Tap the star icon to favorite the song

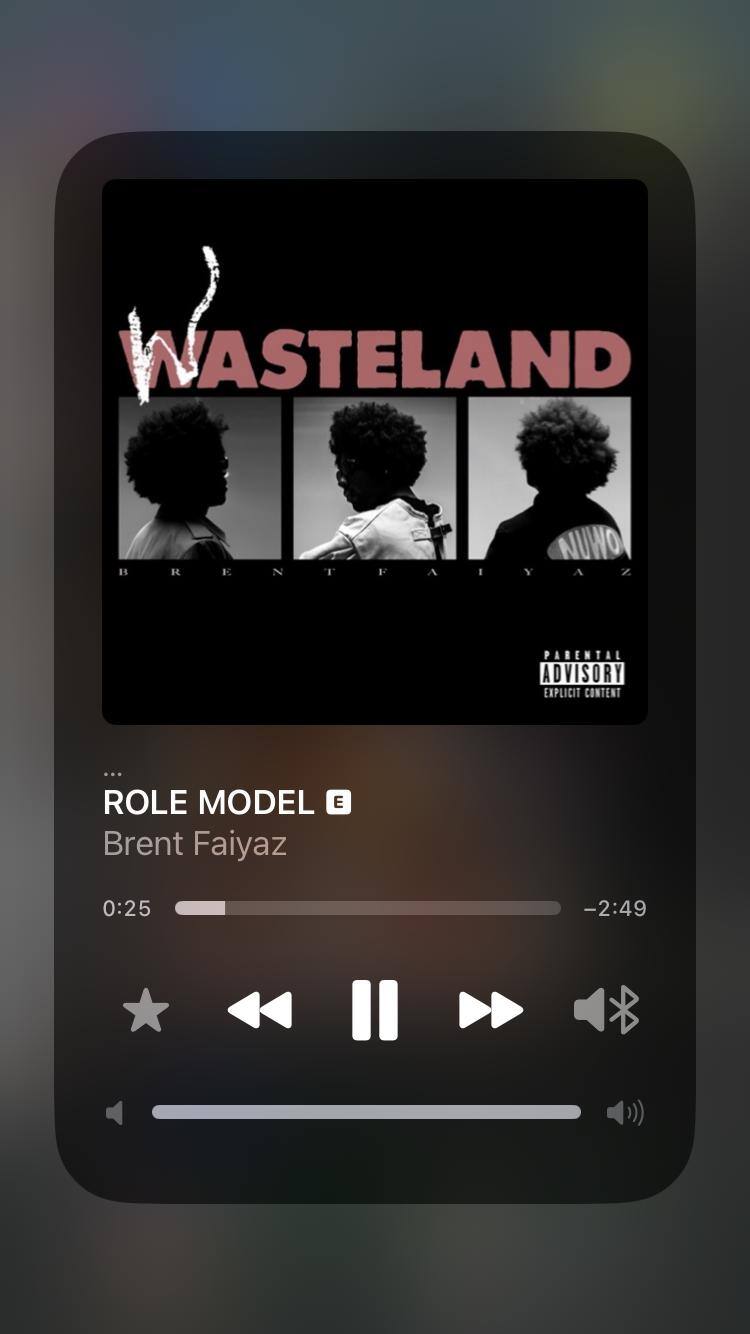pos(146,1010)
